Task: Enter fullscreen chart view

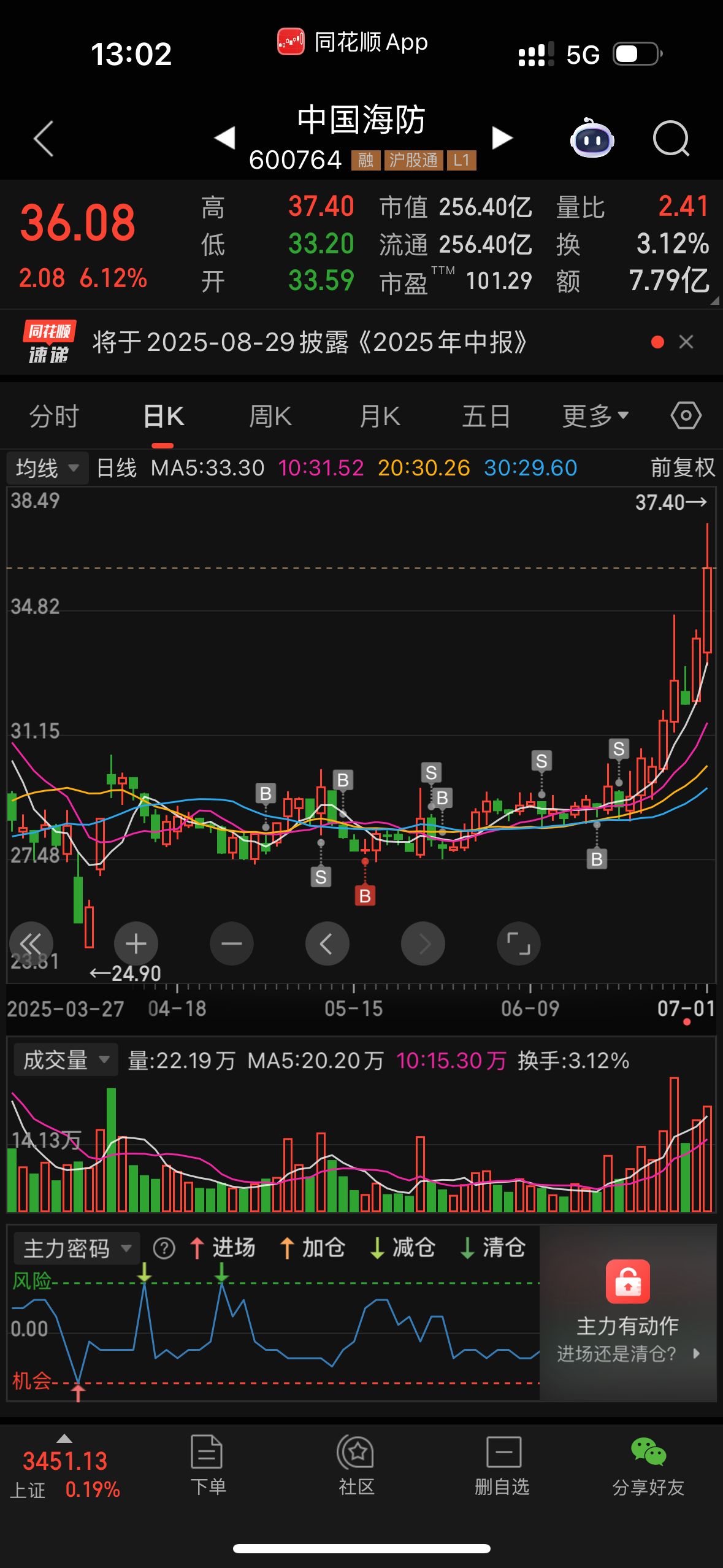Action: pyautogui.click(x=518, y=943)
